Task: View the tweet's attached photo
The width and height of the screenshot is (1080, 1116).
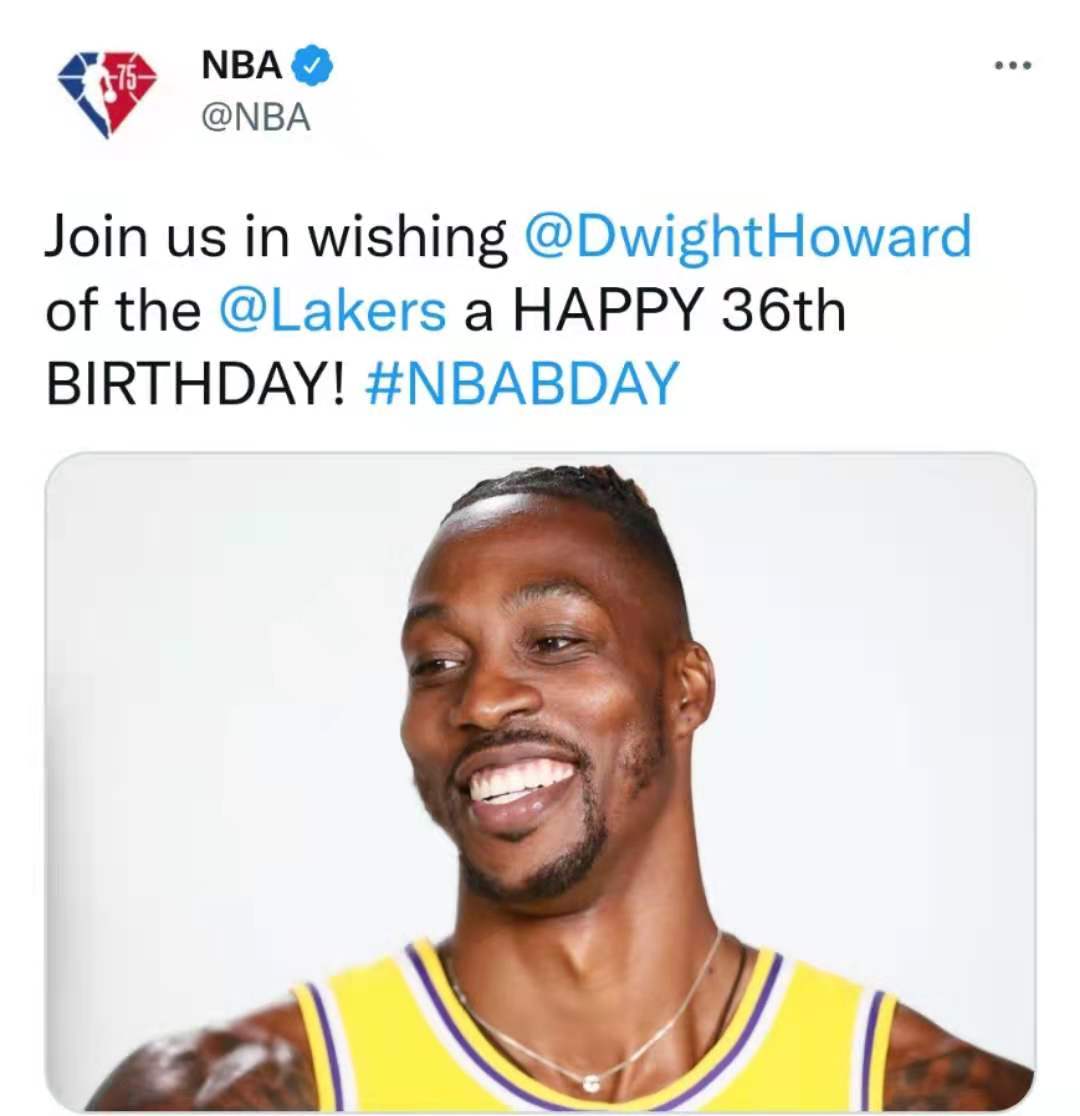Action: (540, 780)
